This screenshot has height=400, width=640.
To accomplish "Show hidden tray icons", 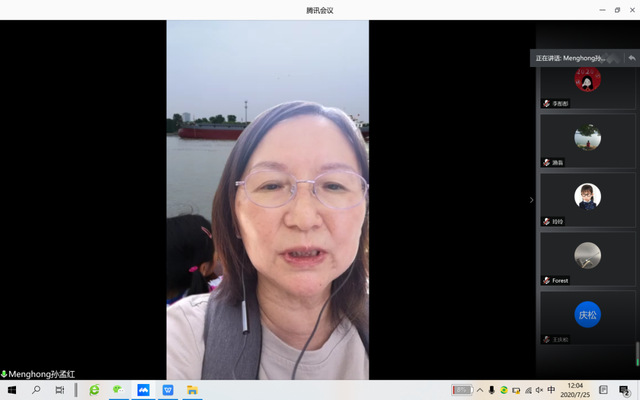I will pyautogui.click(x=479, y=390).
